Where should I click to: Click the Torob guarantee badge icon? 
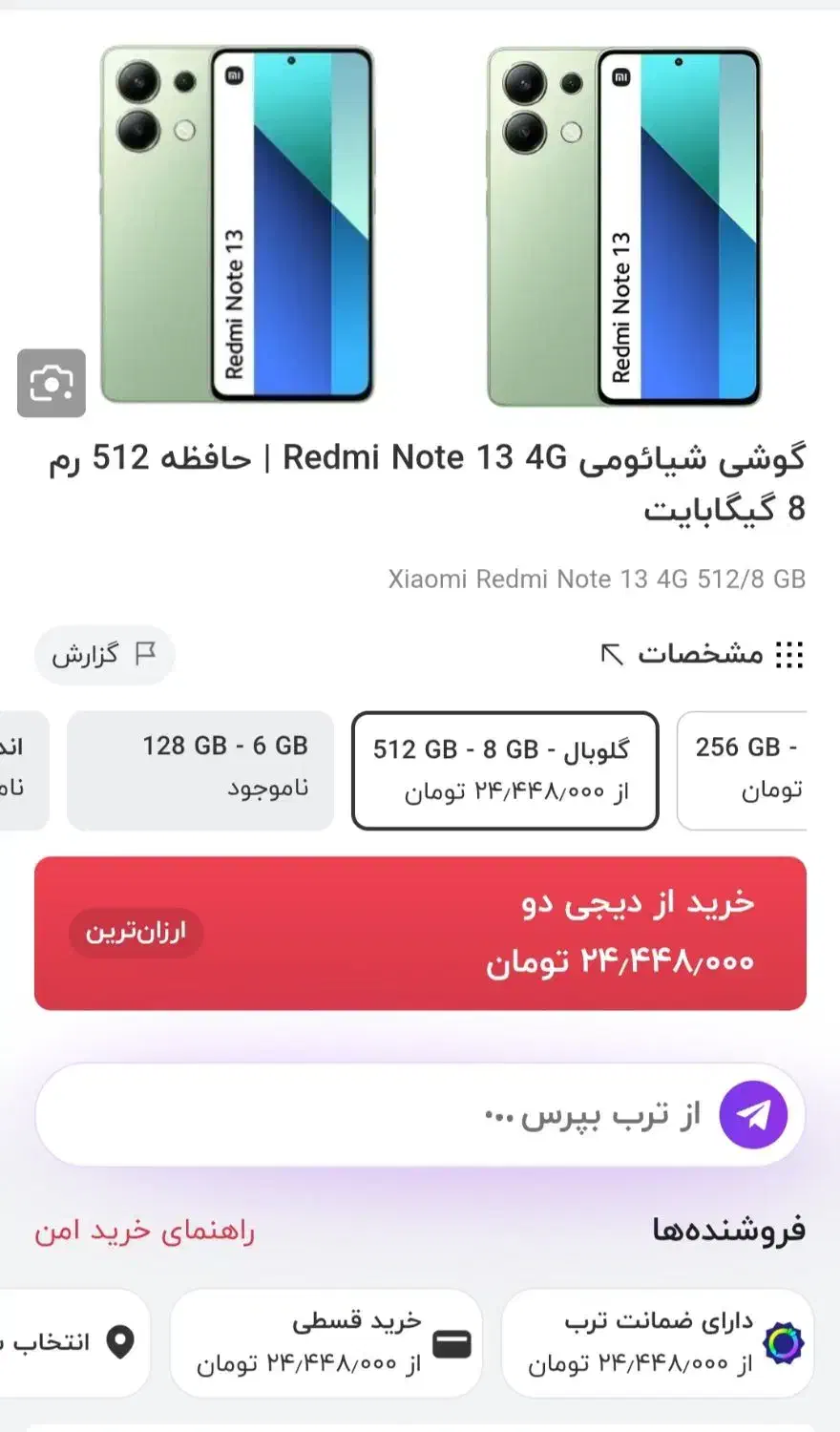tap(785, 1342)
